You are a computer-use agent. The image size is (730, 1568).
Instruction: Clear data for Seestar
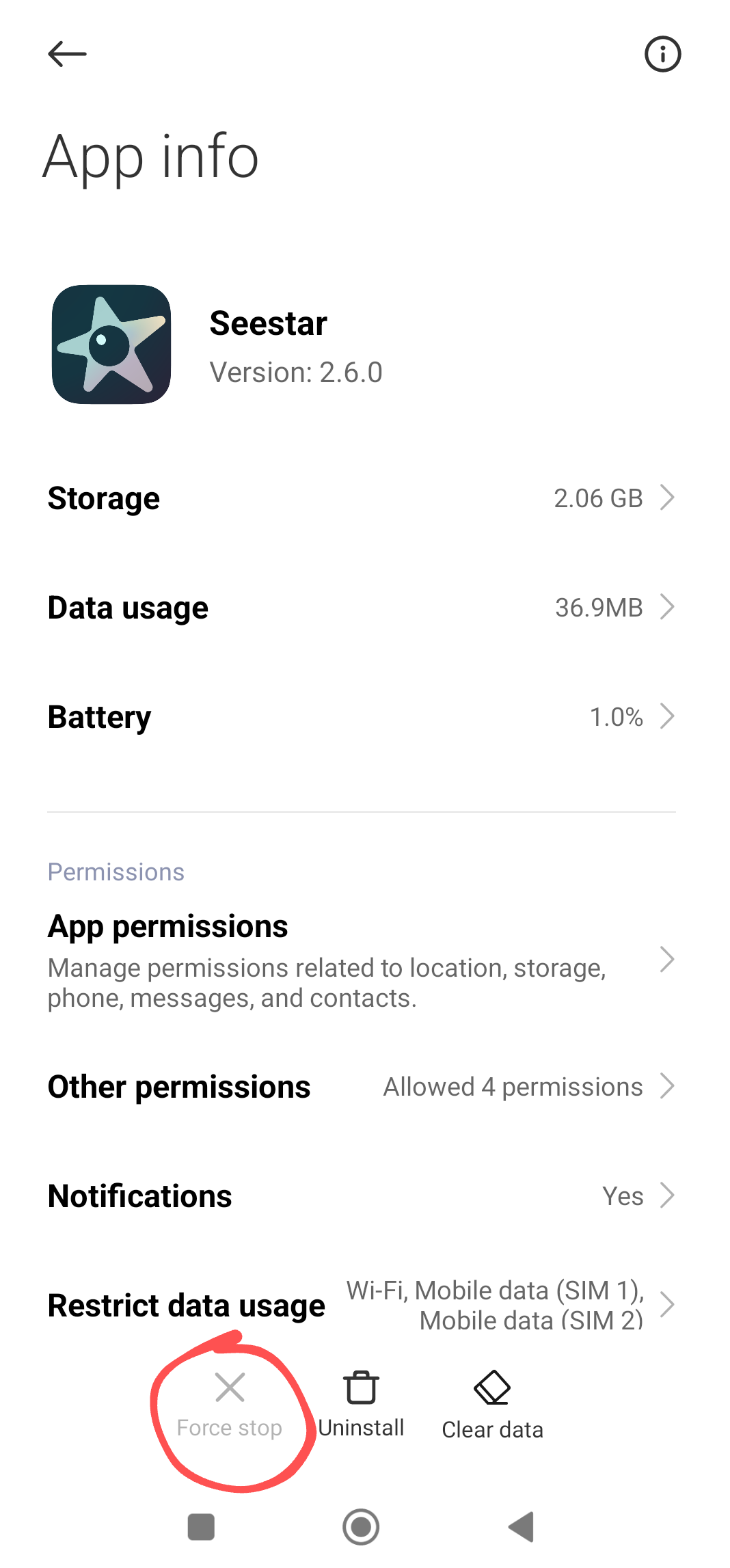click(492, 1405)
